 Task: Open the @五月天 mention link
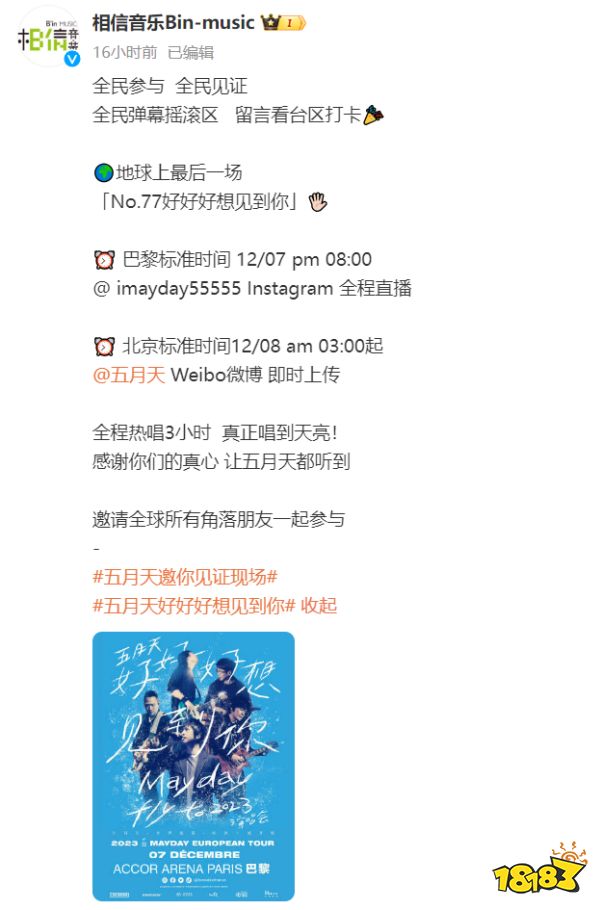(x=129, y=375)
